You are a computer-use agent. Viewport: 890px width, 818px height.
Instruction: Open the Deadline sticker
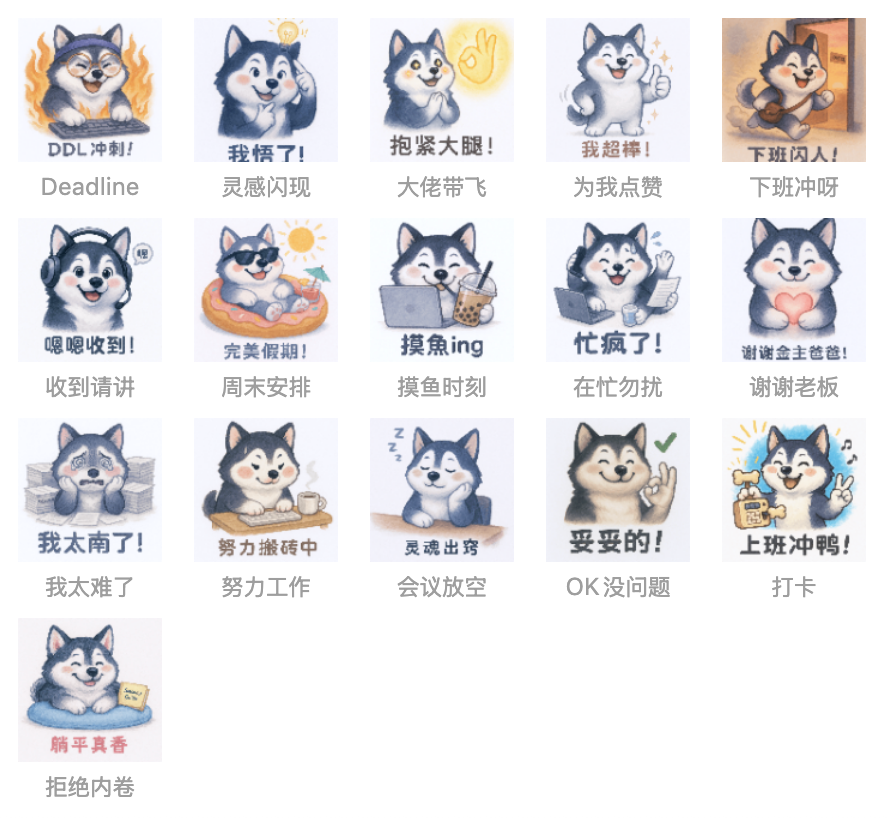pyautogui.click(x=90, y=90)
